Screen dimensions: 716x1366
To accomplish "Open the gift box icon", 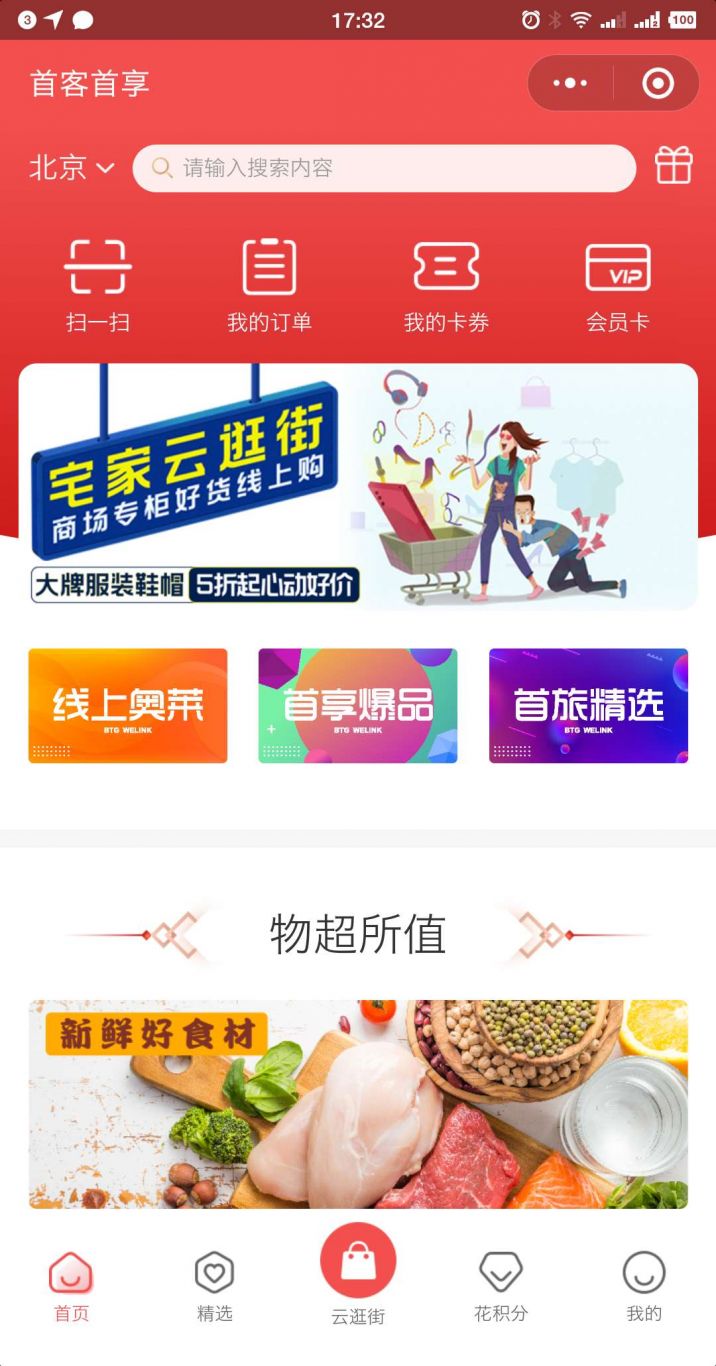I will (673, 166).
